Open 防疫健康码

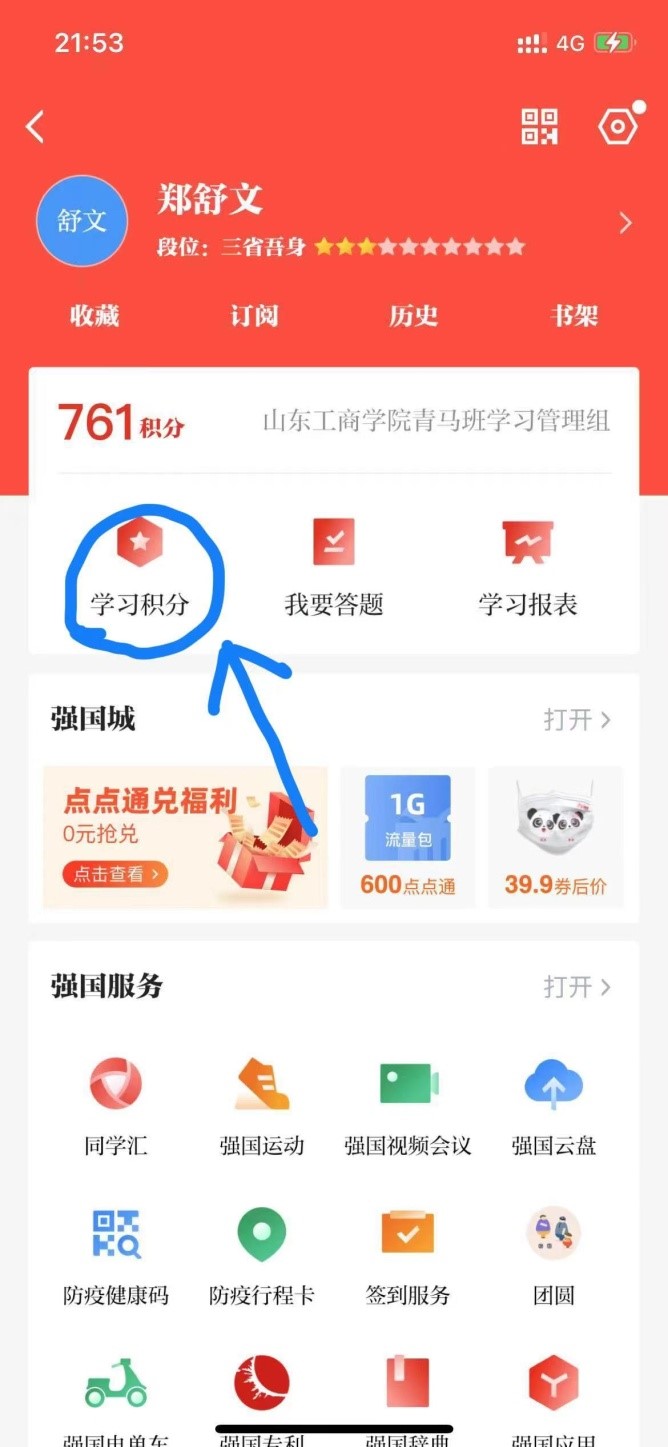pos(116,1256)
